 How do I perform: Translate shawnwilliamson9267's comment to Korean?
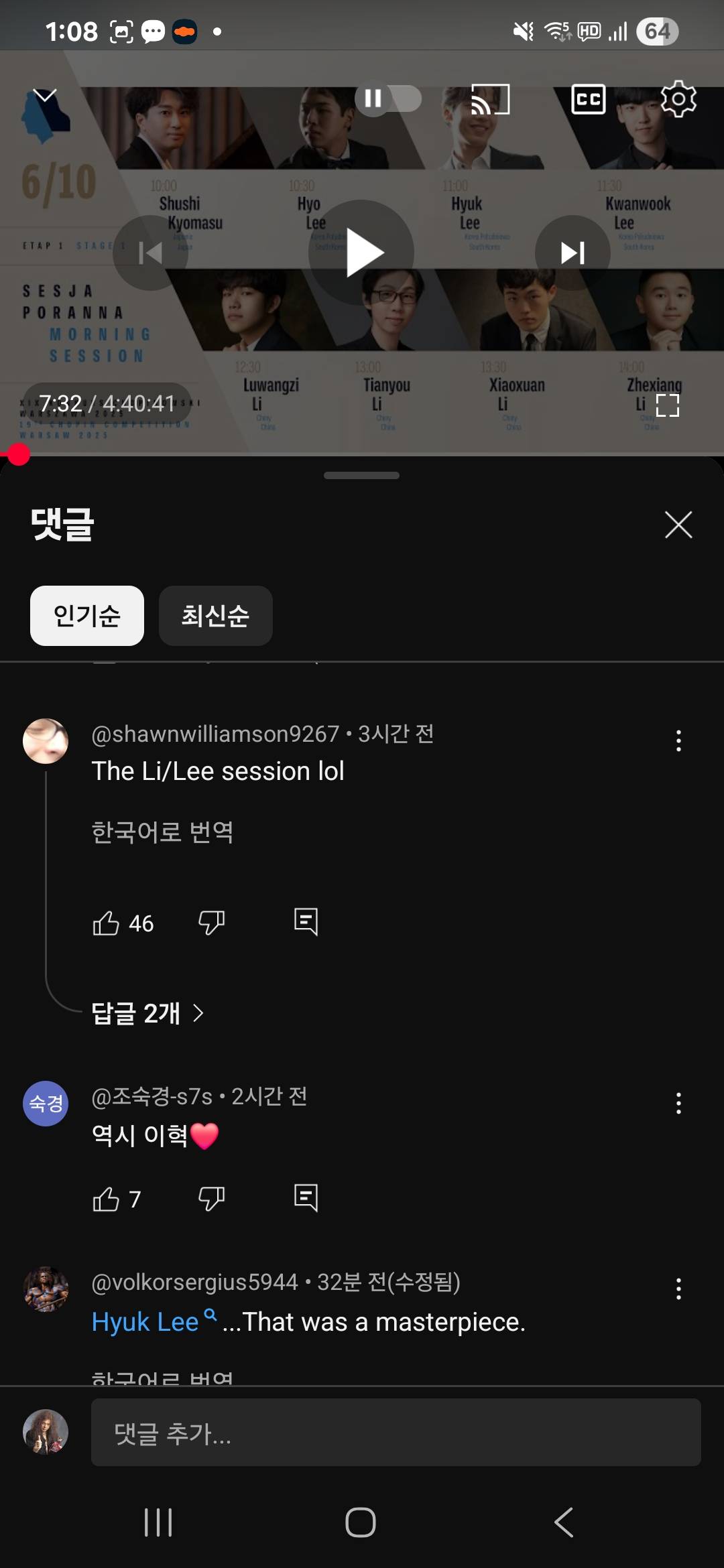point(162,832)
